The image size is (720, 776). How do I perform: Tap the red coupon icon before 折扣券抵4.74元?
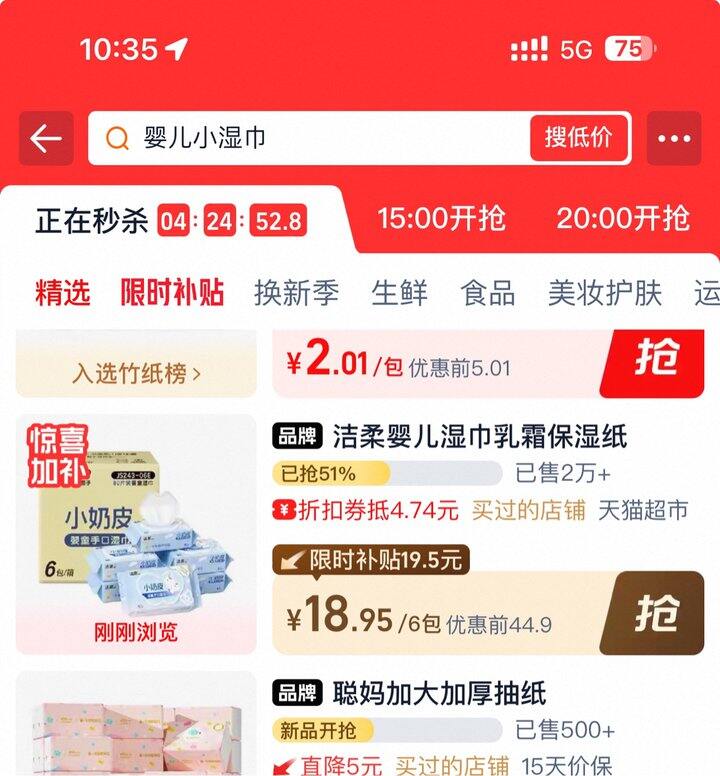285,507
